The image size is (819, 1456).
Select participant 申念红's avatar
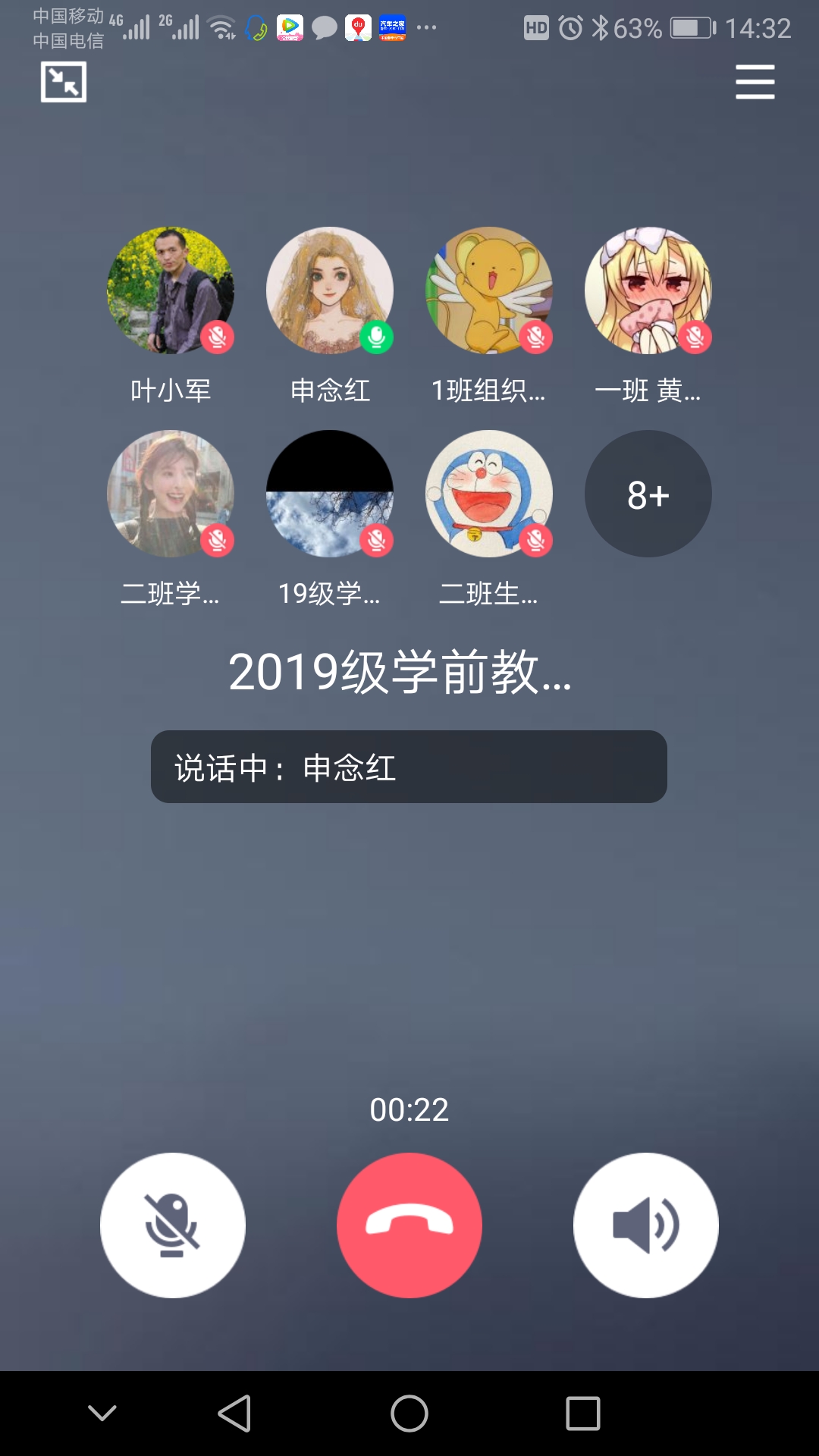[x=330, y=290]
